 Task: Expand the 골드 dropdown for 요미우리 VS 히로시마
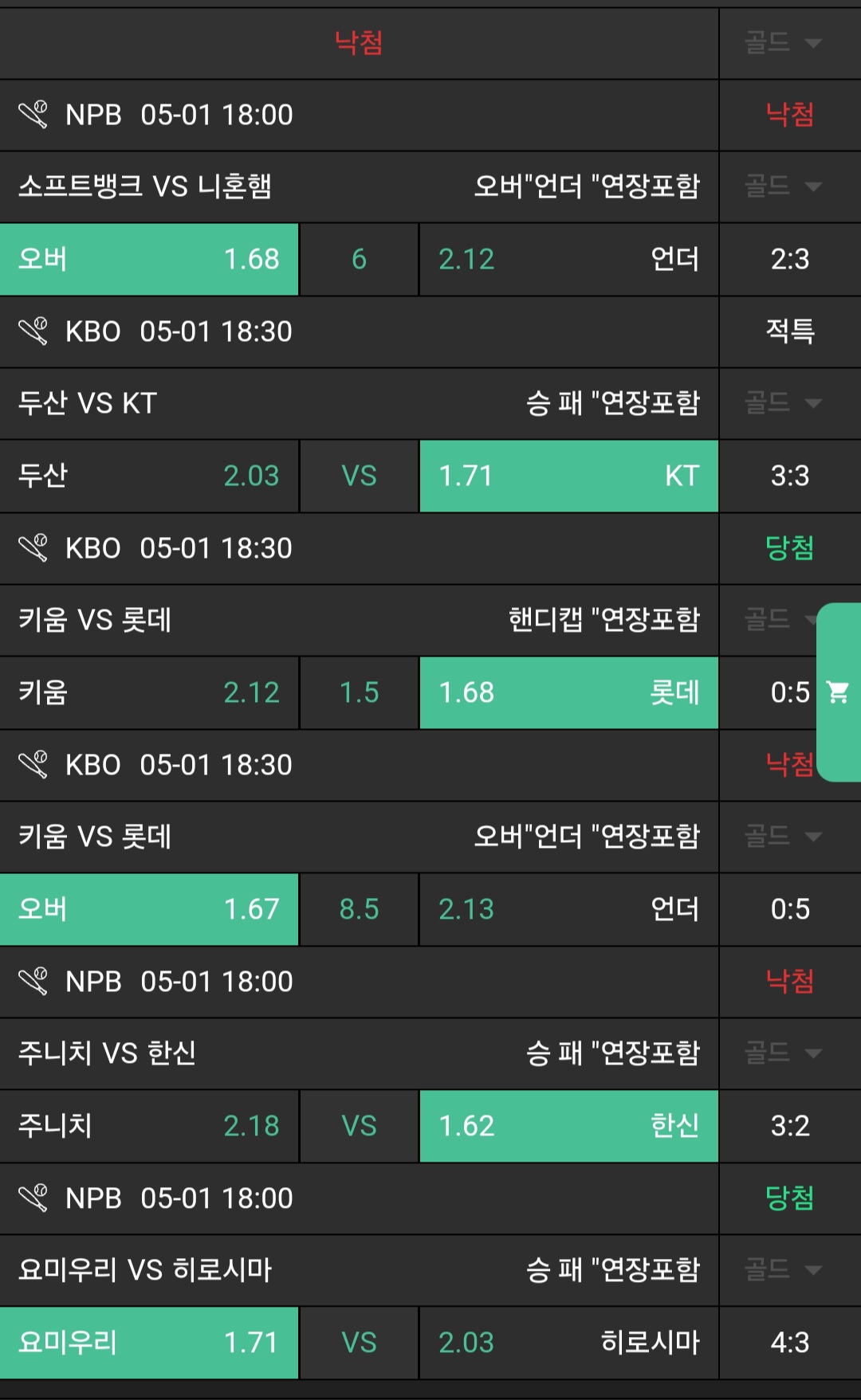783,1270
